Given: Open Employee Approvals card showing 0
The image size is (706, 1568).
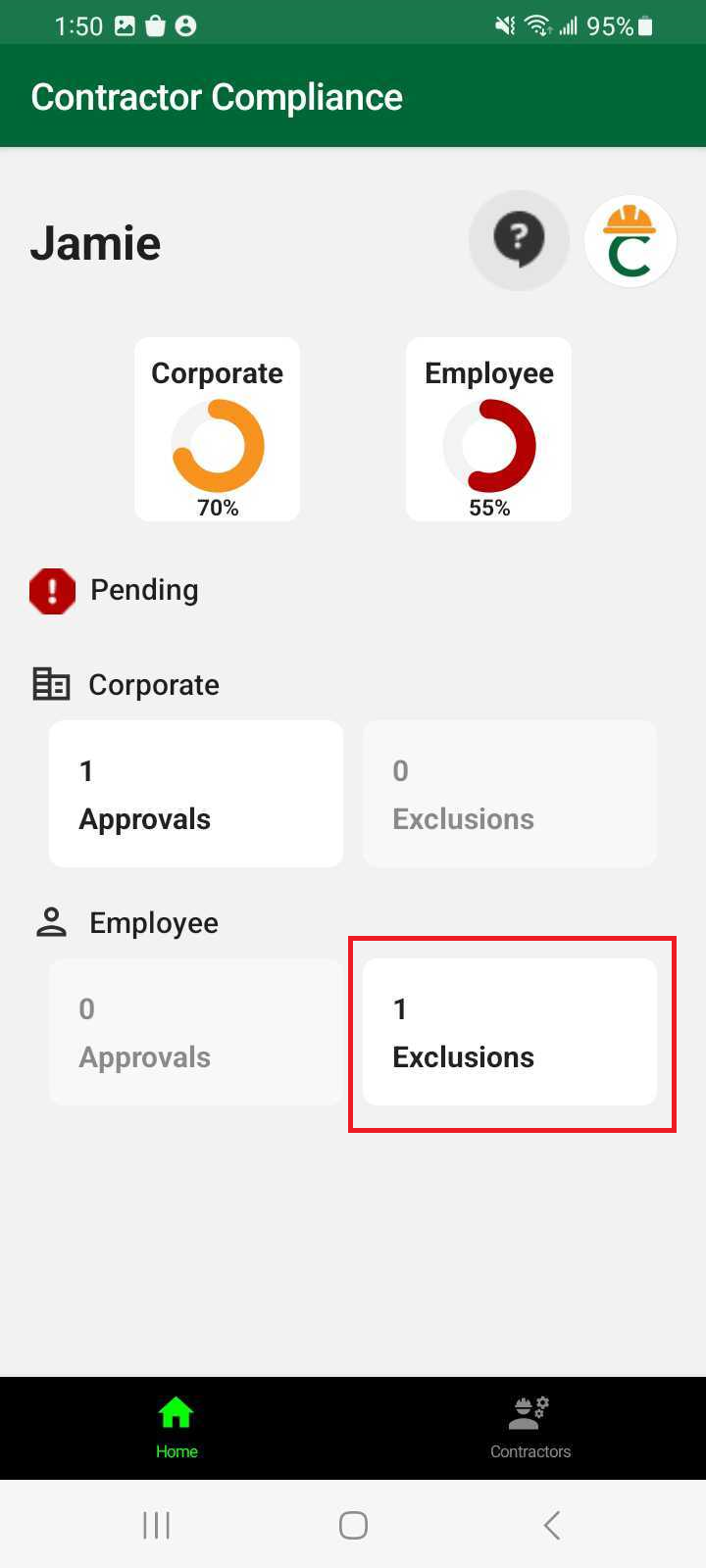Looking at the screenshot, I should 196,1032.
